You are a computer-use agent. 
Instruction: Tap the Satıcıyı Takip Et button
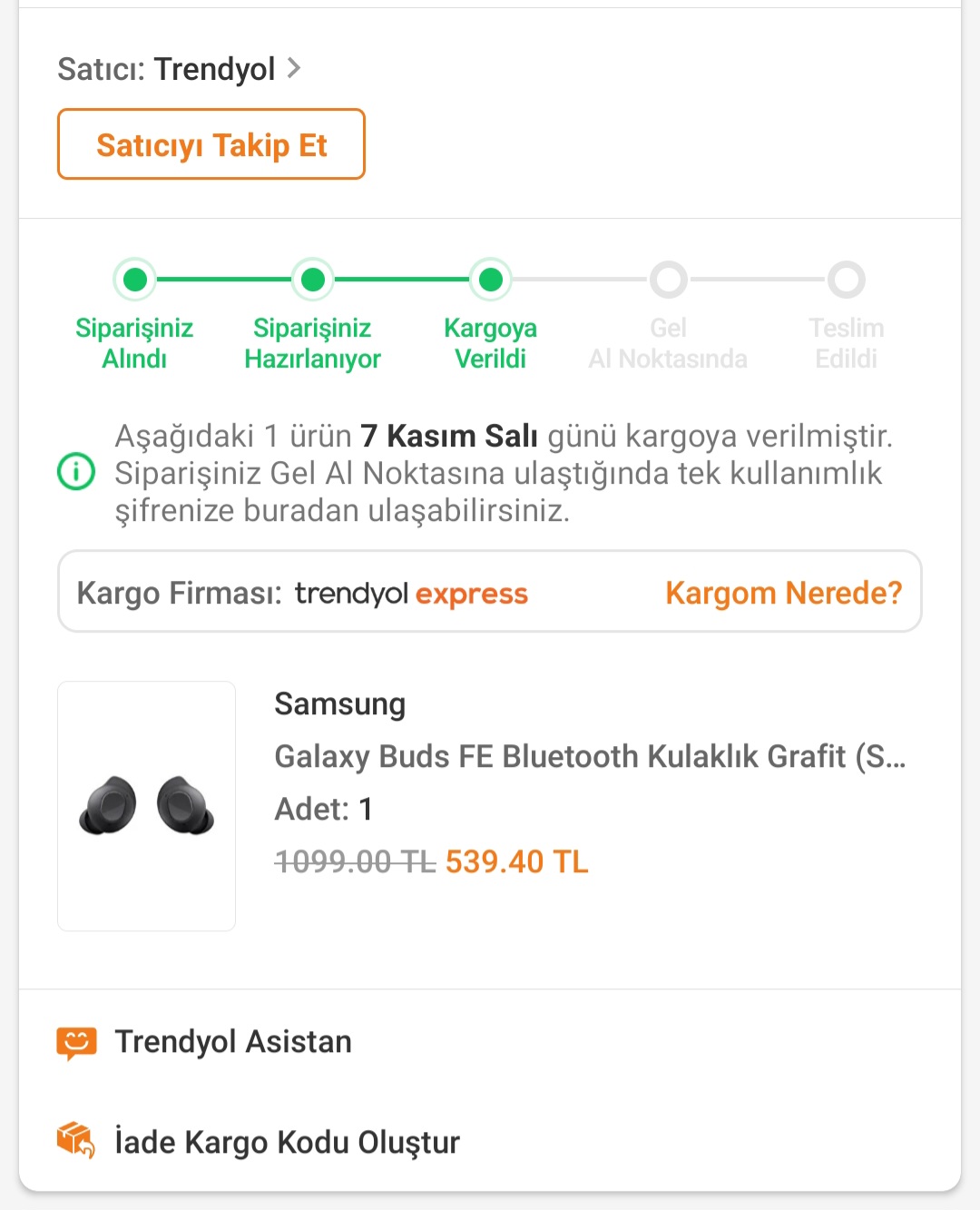pos(211,144)
